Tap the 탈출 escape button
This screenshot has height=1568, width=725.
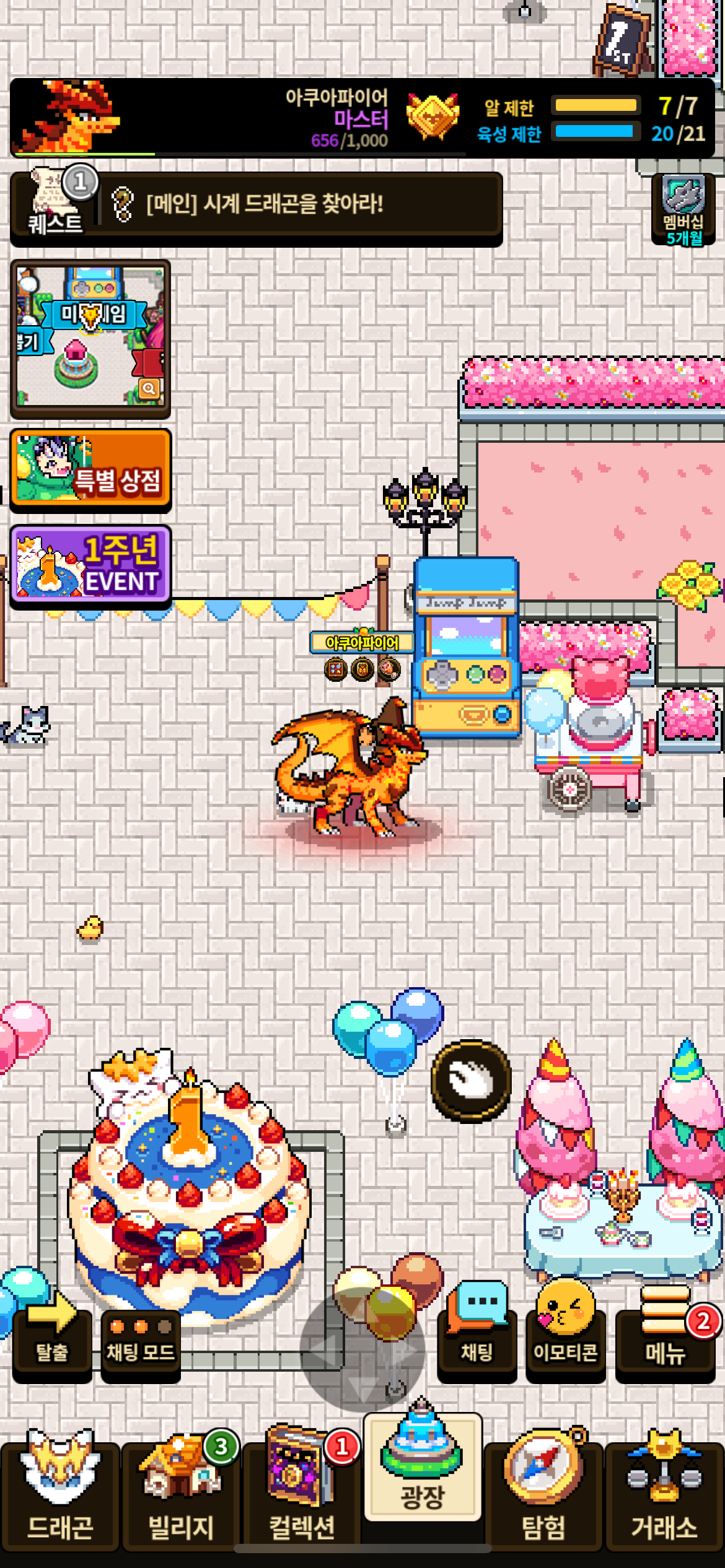[x=52, y=1343]
